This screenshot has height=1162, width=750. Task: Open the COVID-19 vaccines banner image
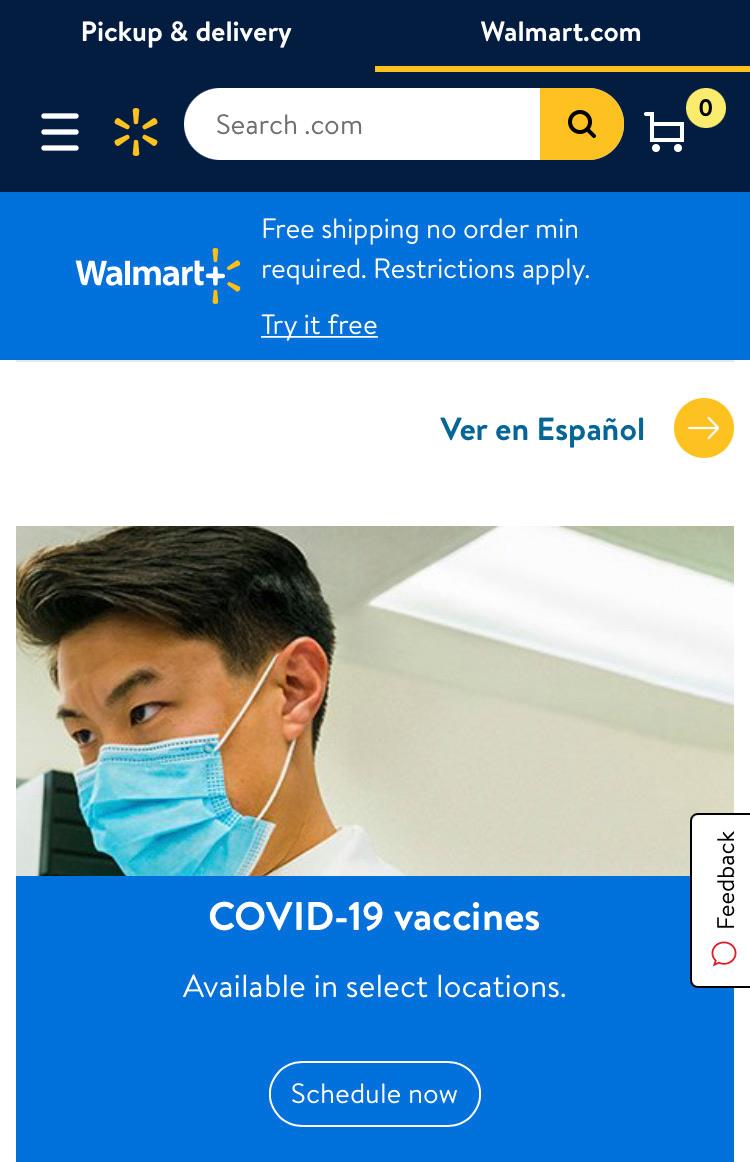pos(375,701)
